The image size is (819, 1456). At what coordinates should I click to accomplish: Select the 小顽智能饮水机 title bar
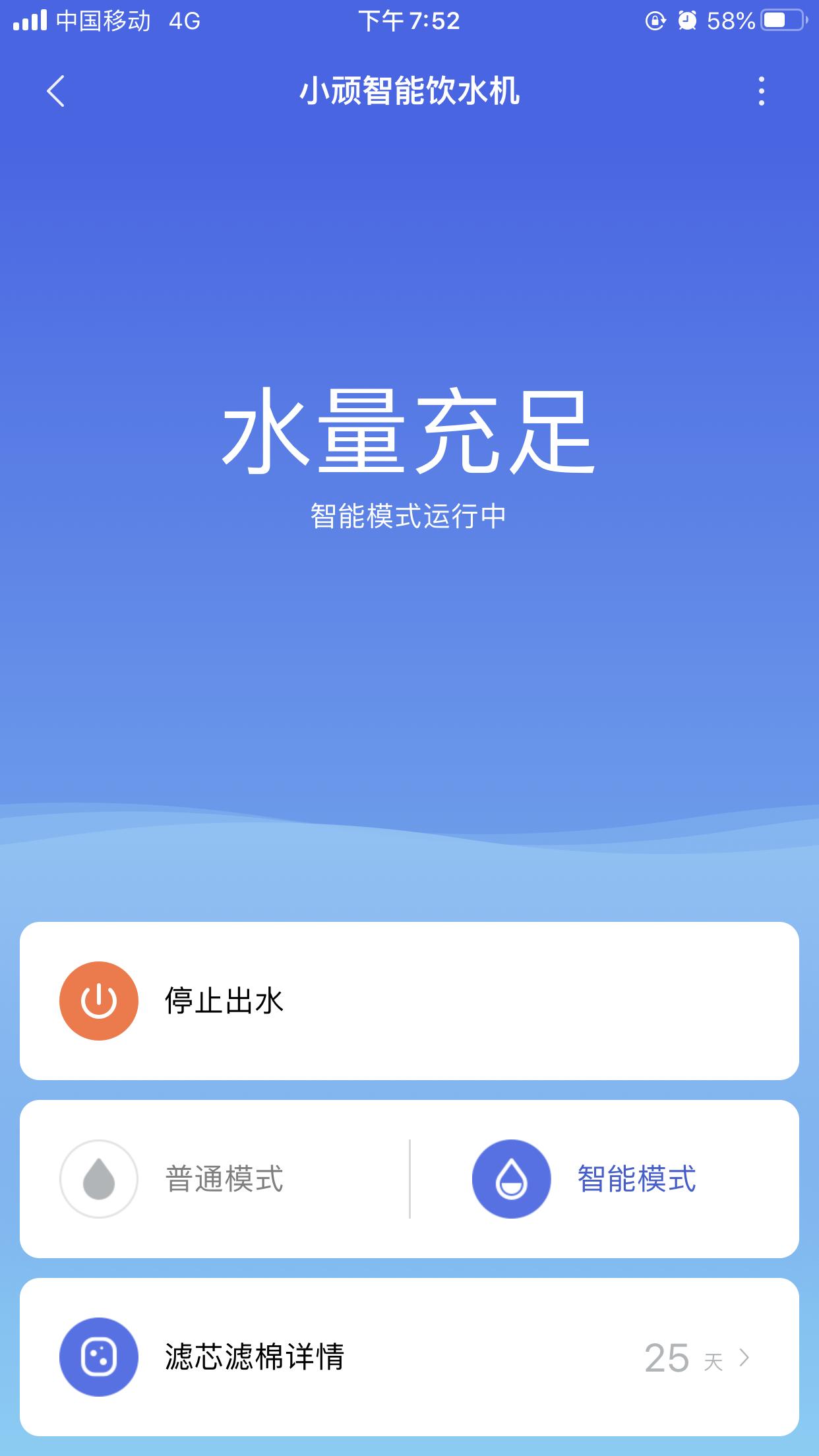[x=409, y=92]
